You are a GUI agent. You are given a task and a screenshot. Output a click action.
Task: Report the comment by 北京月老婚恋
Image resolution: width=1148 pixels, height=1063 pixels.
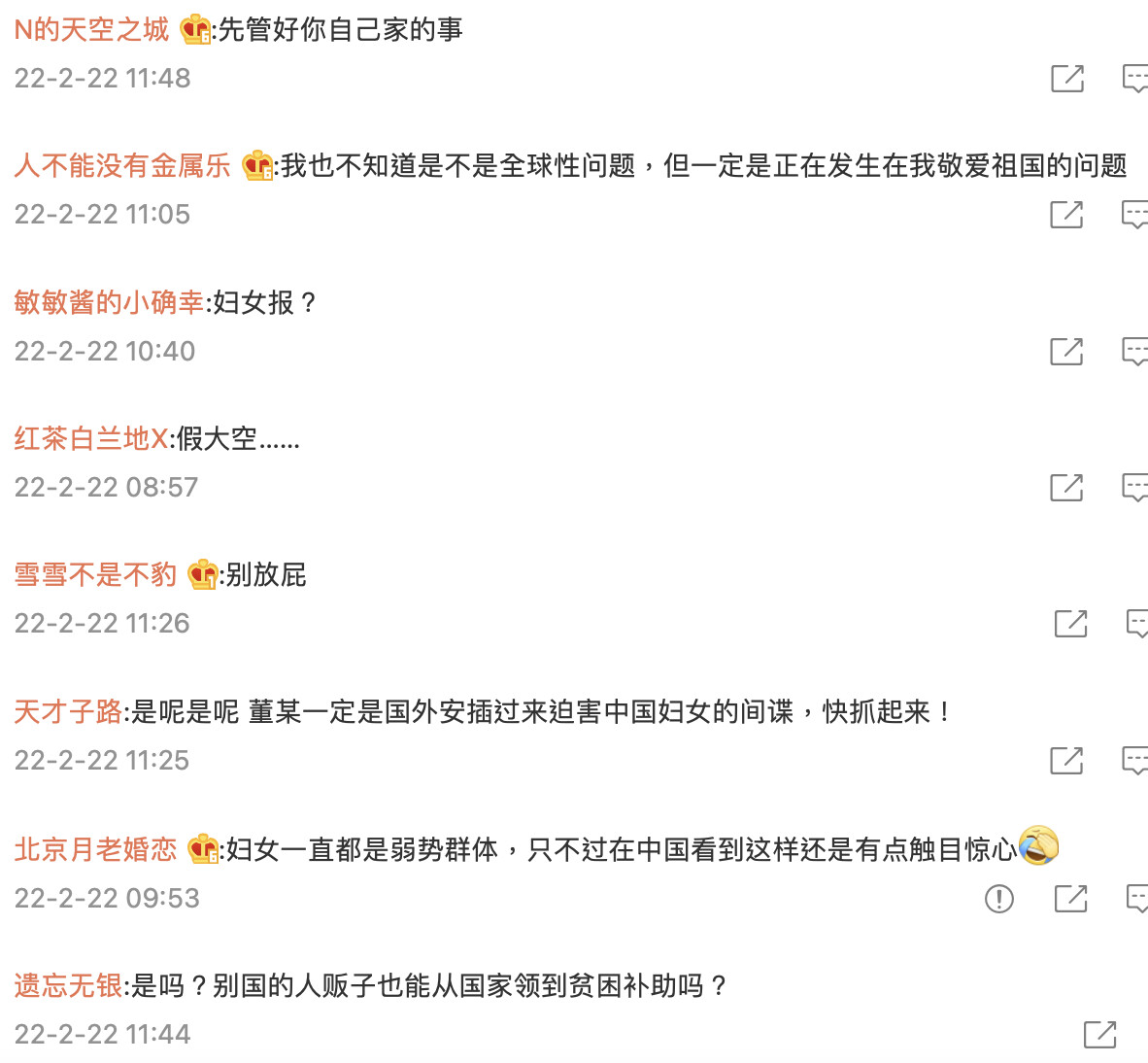click(x=999, y=899)
